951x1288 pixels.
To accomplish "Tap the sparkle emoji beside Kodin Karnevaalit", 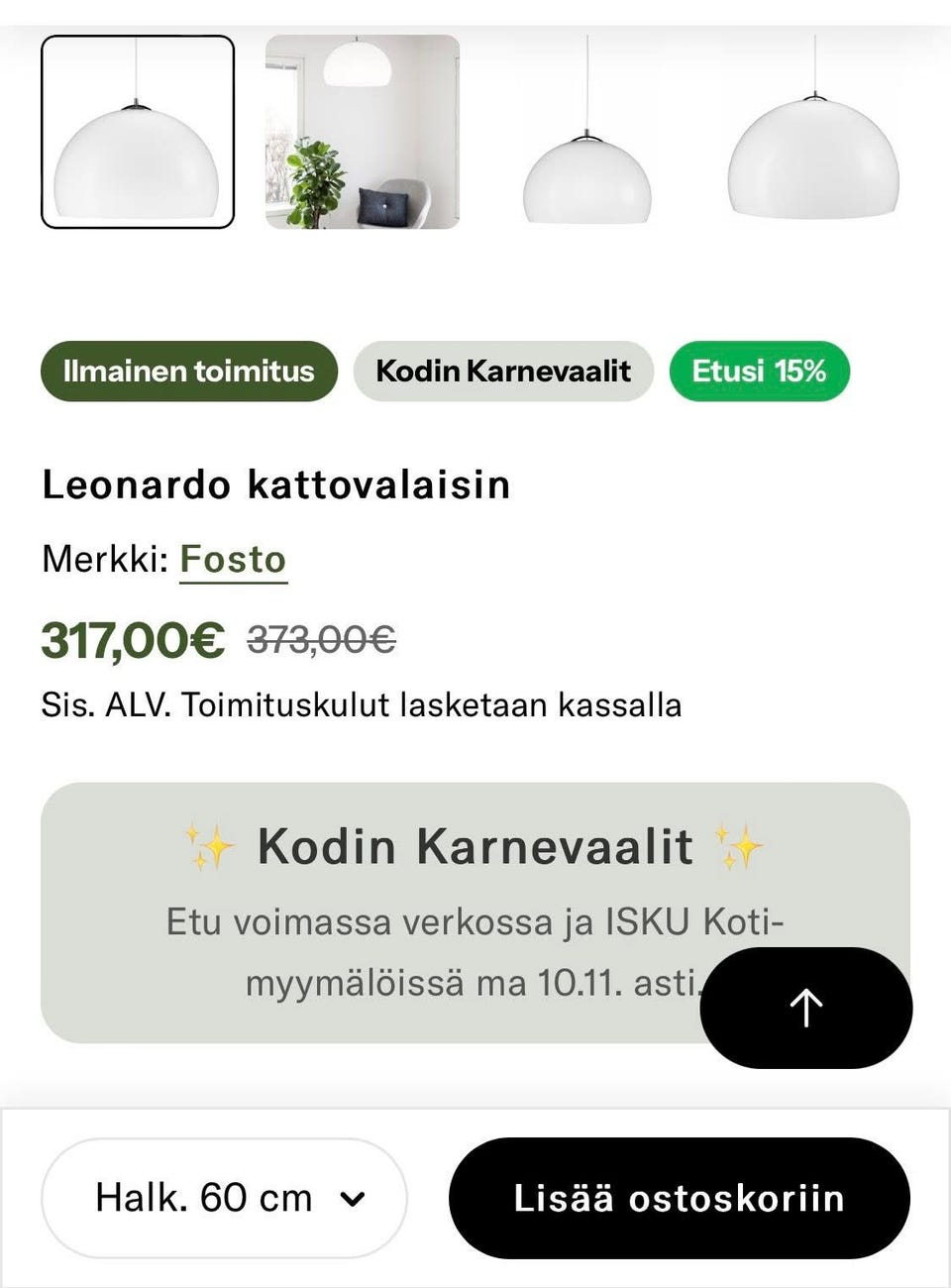I will tap(211, 845).
